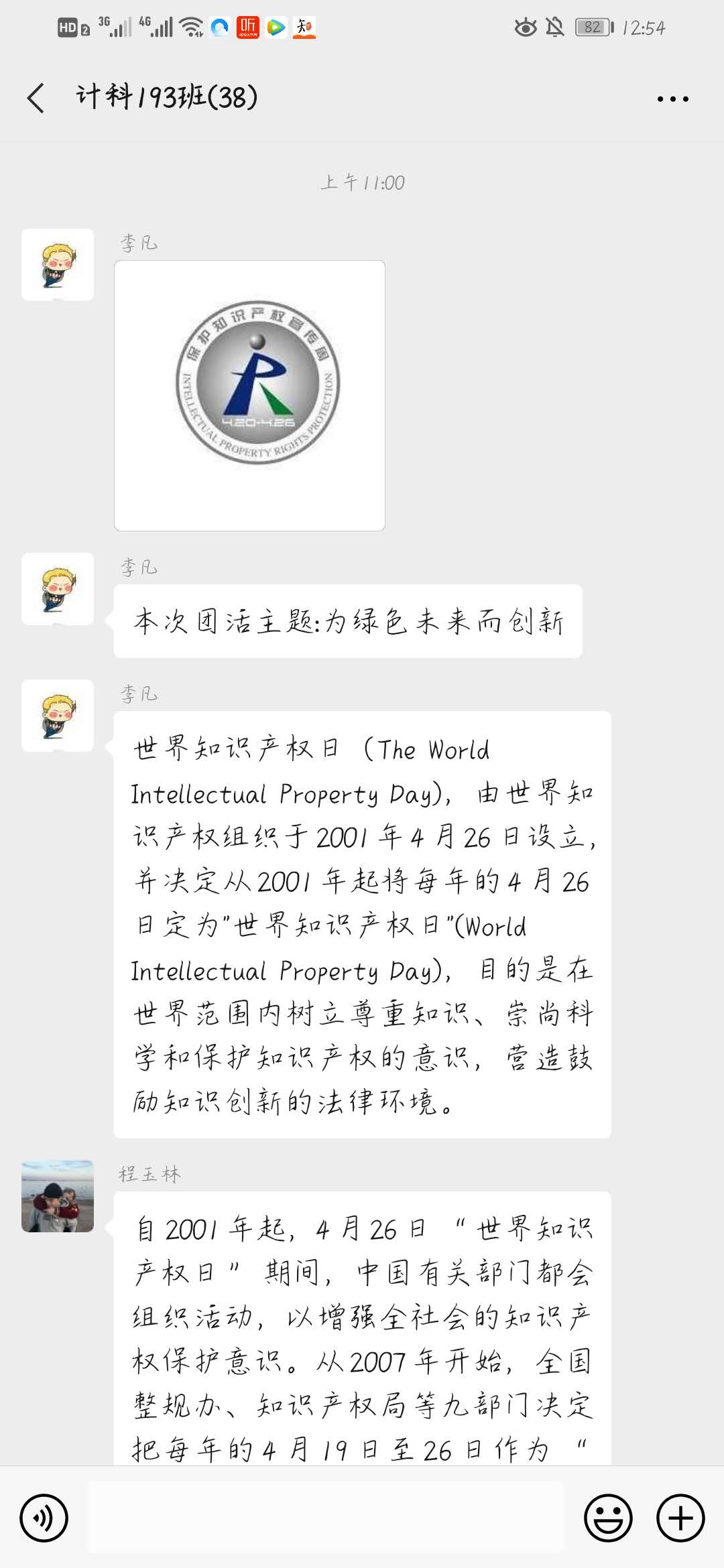This screenshot has width=724, height=1568.
Task: Go back from 计科193班 group chat
Action: [36, 99]
